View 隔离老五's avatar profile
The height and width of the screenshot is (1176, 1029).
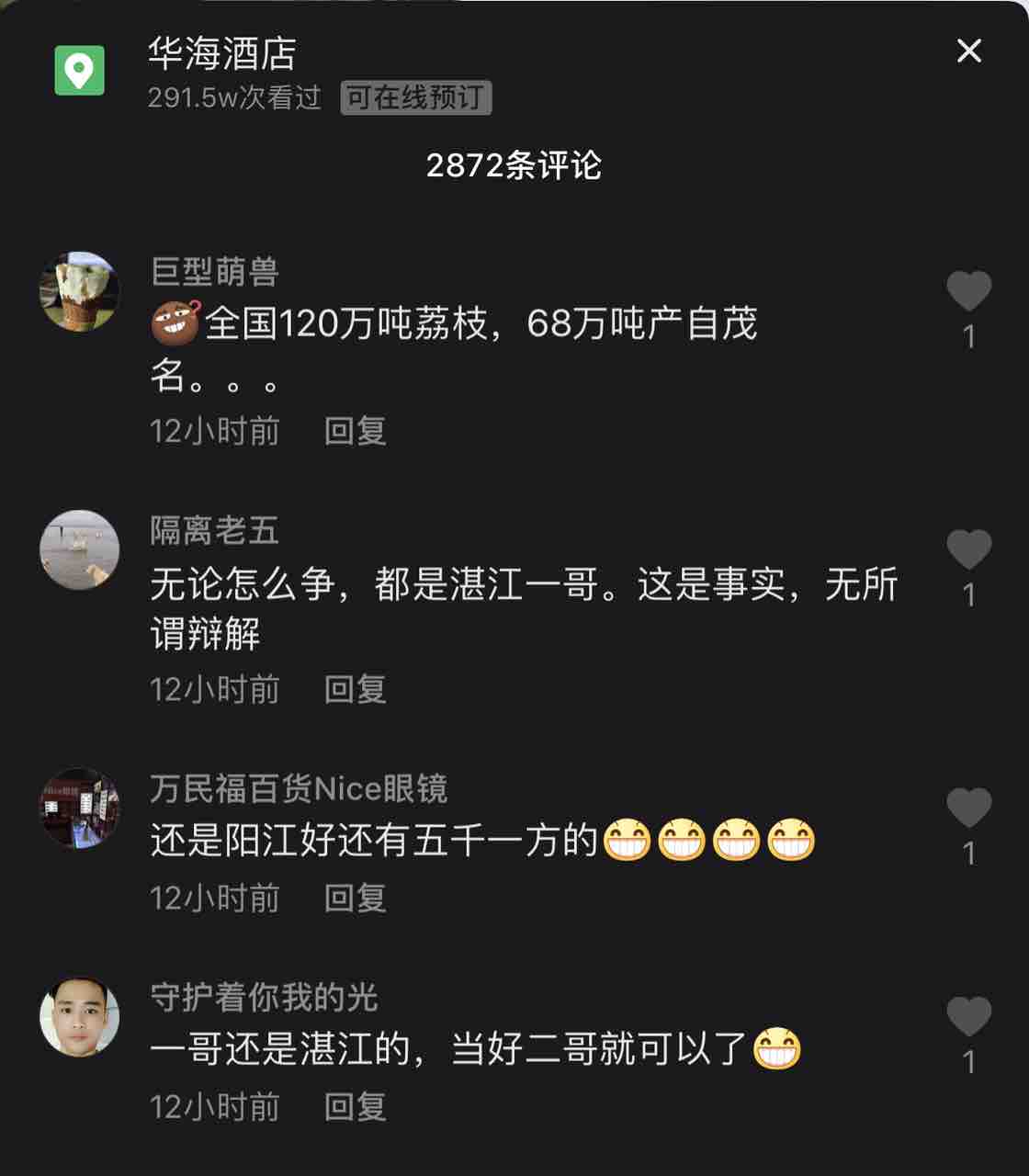(x=80, y=549)
